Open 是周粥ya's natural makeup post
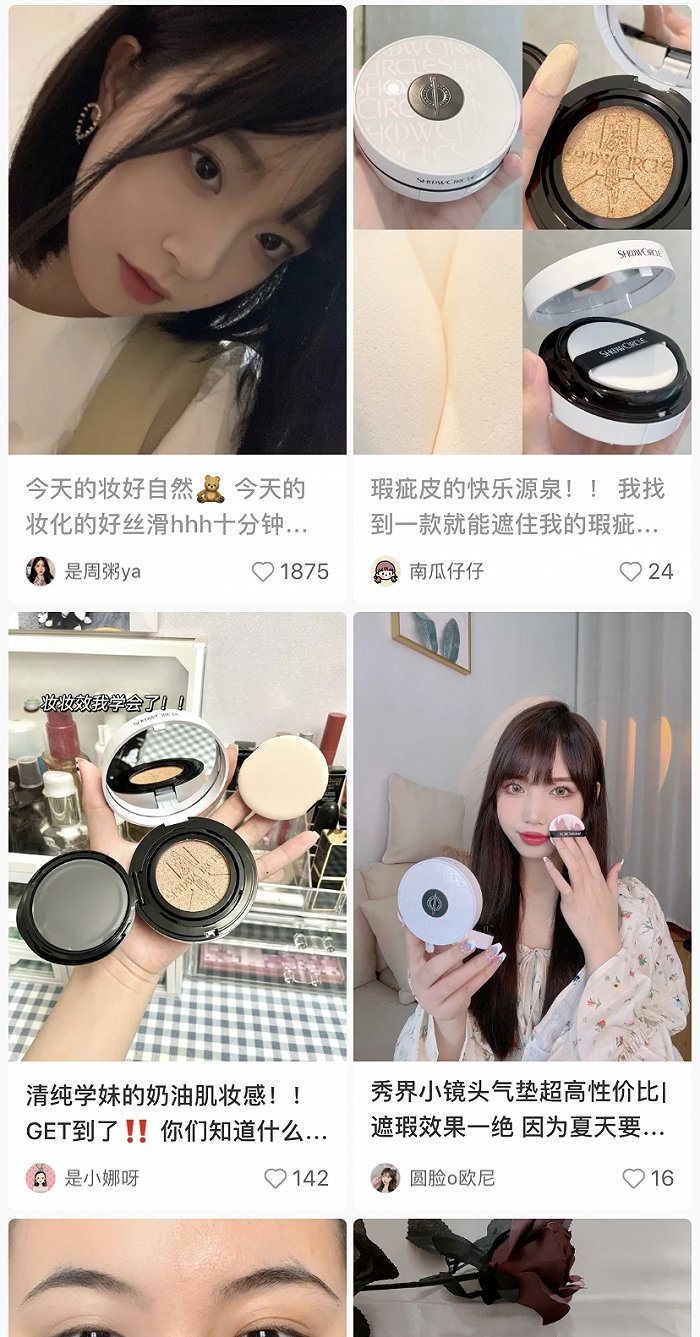 [177, 230]
